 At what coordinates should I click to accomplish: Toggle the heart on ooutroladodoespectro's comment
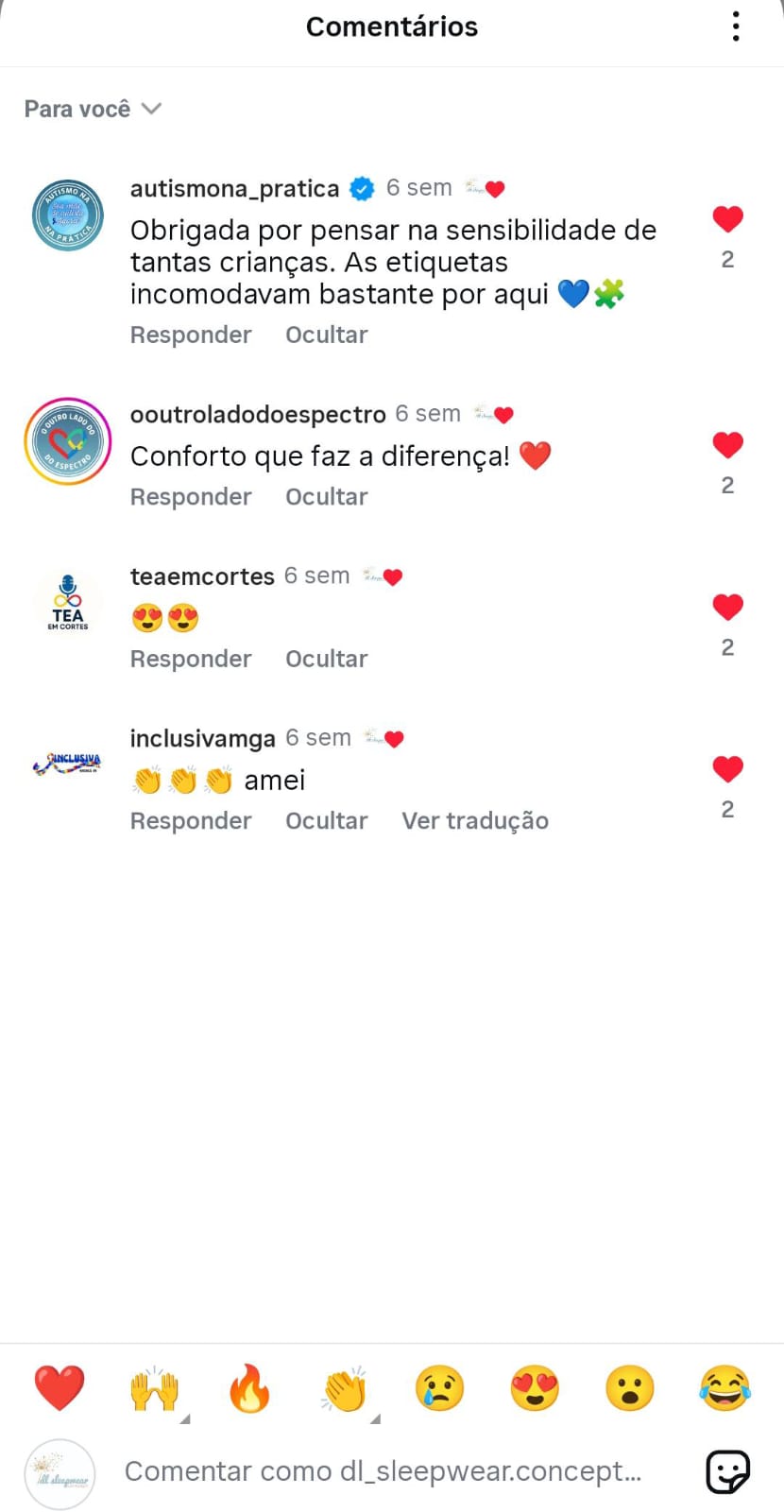pyautogui.click(x=727, y=445)
